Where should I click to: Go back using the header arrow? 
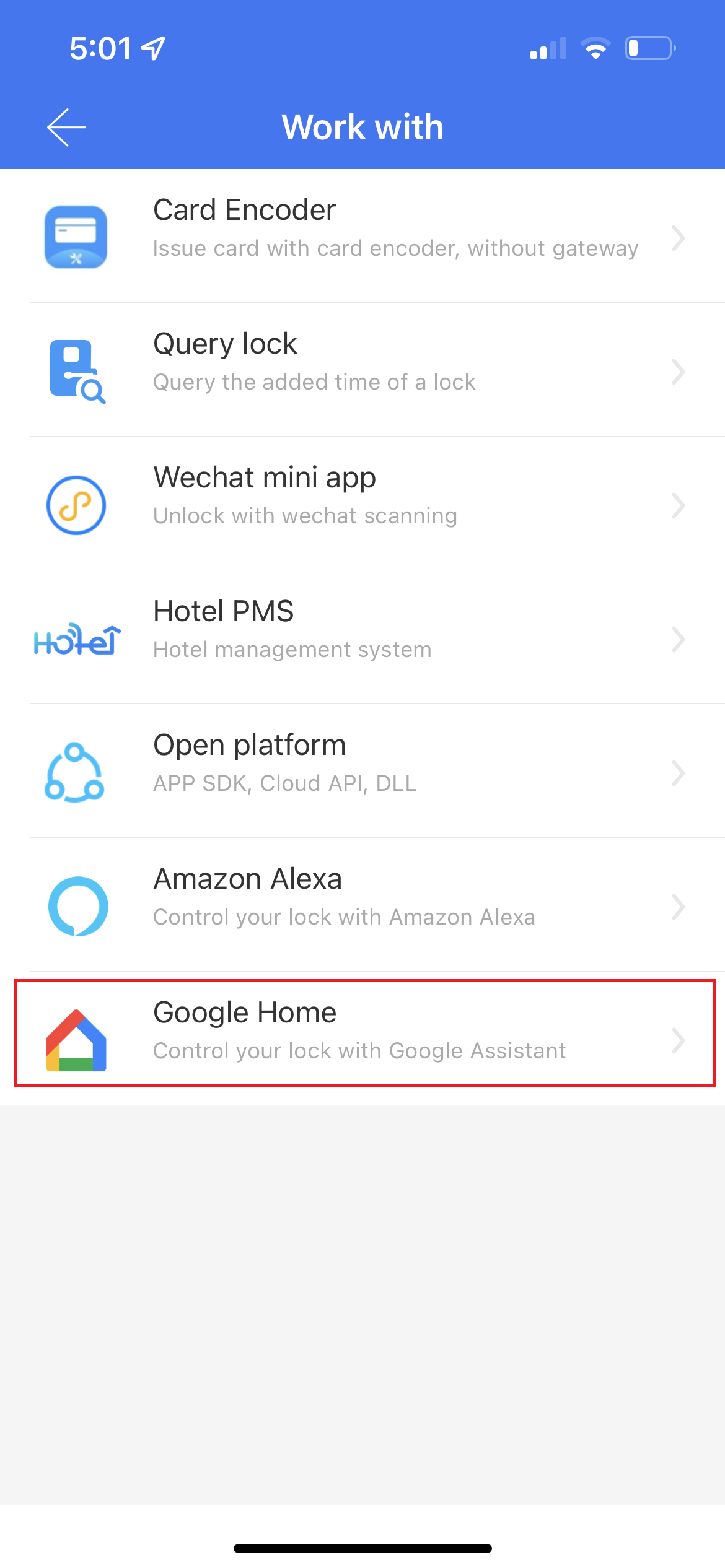click(66, 128)
